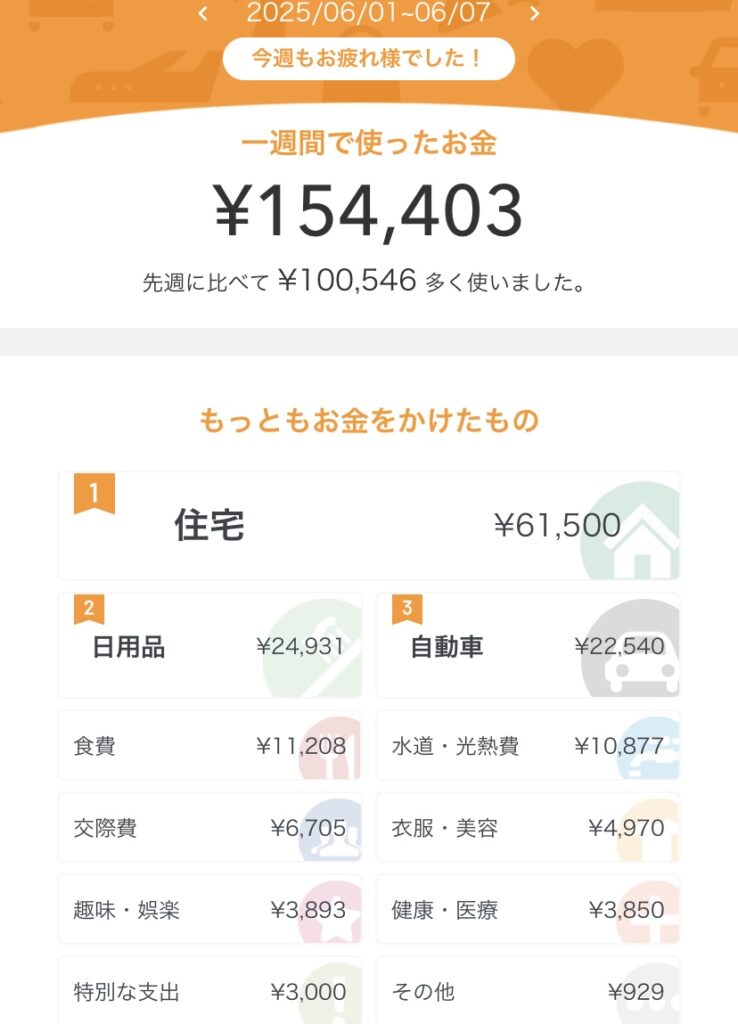Open the 特別な支出 category

point(210,992)
